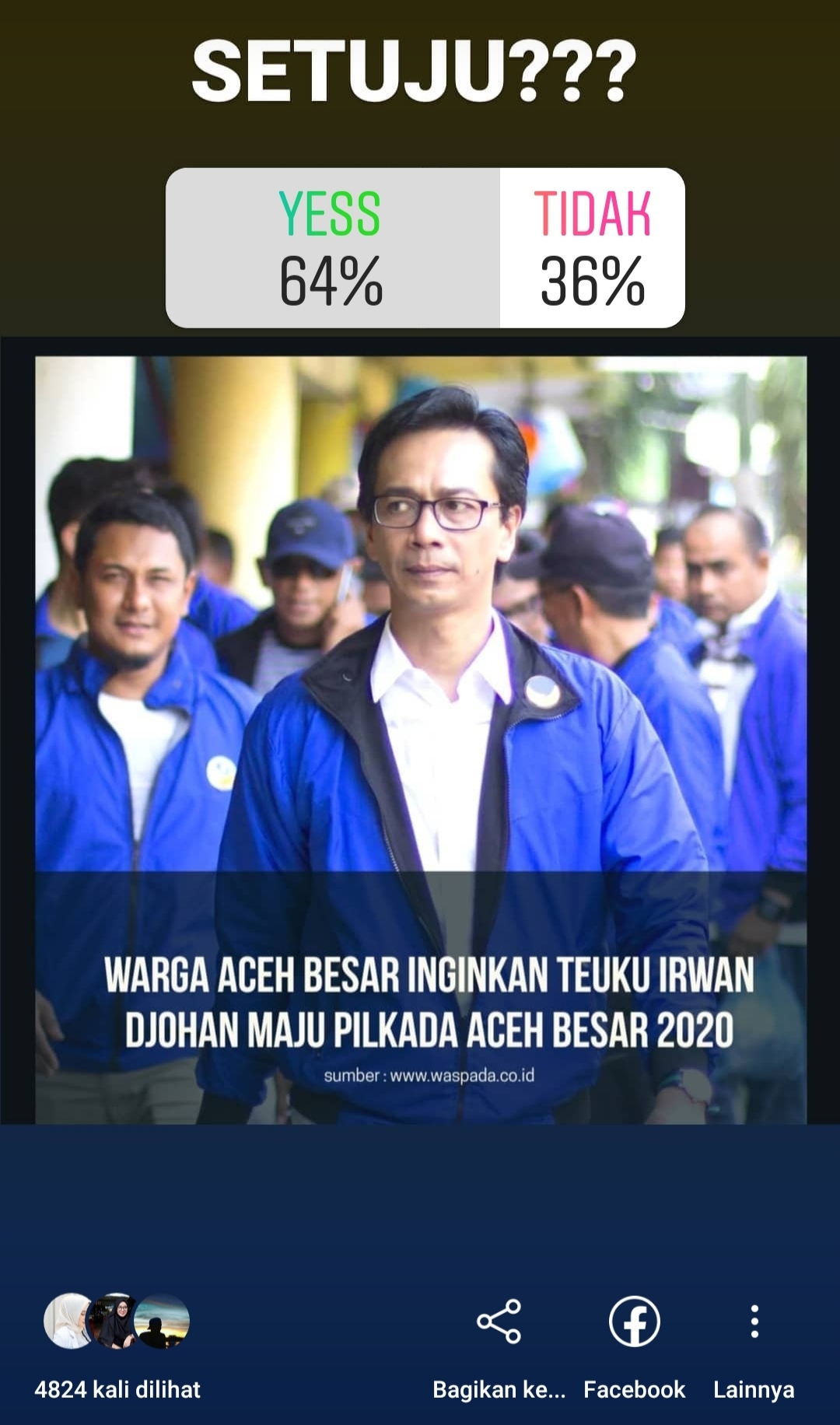The height and width of the screenshot is (1425, 840).
Task: Tap the Bagikan ke share icon
Action: (499, 1321)
